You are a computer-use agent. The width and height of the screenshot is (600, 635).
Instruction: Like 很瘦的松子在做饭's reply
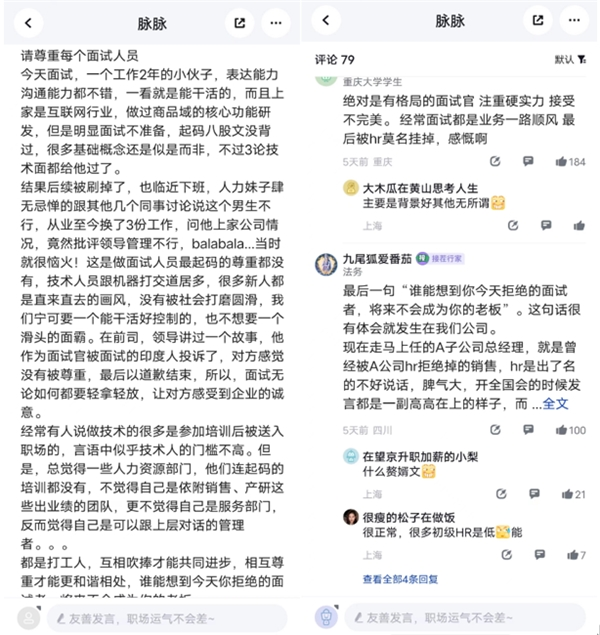click(x=572, y=556)
